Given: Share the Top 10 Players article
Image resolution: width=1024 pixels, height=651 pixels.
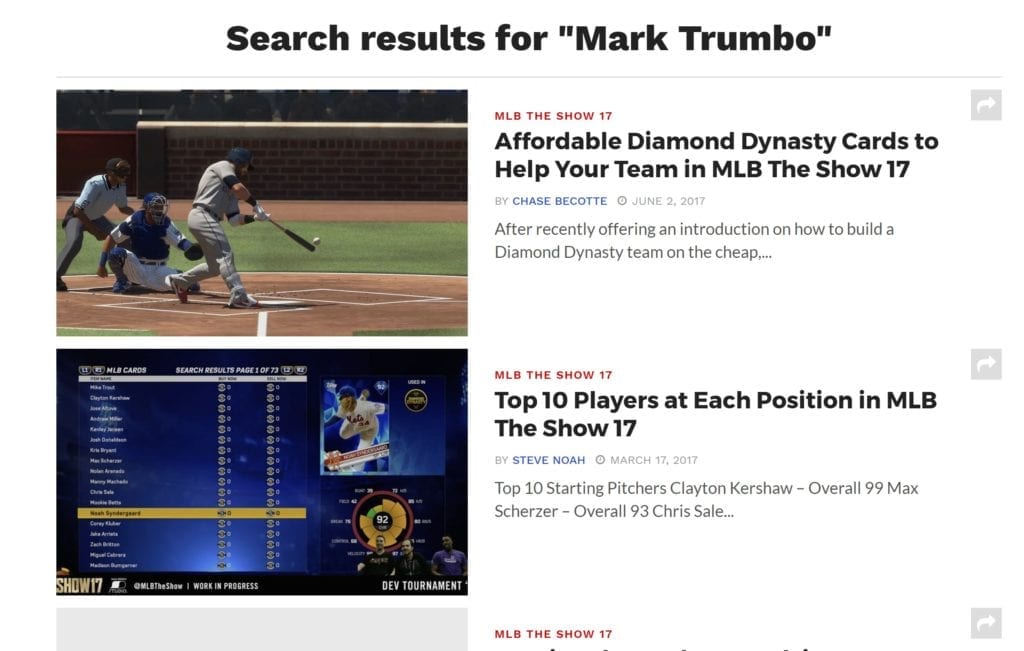Looking at the screenshot, I should [x=985, y=364].
